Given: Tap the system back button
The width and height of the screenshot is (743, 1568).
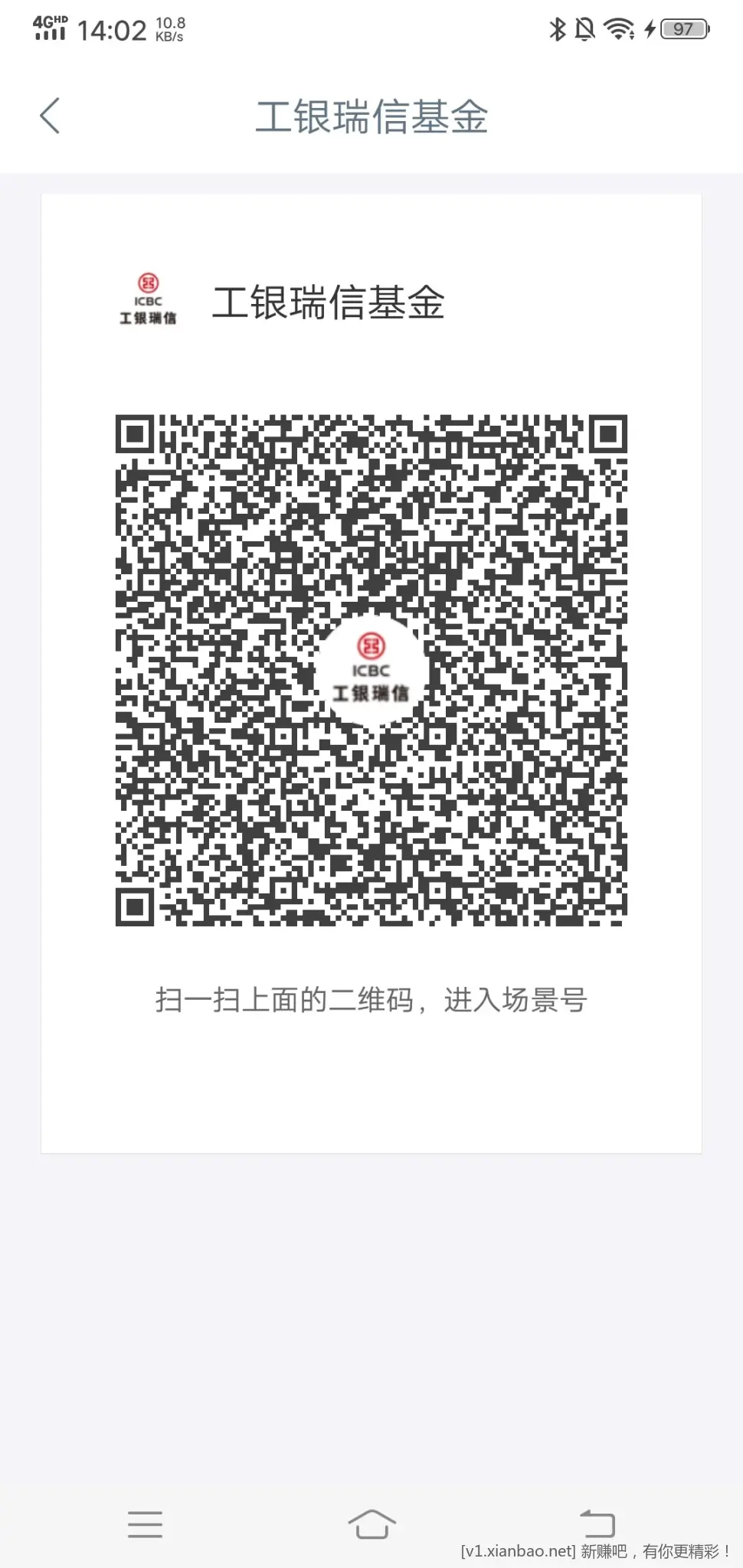Looking at the screenshot, I should 597,1523.
